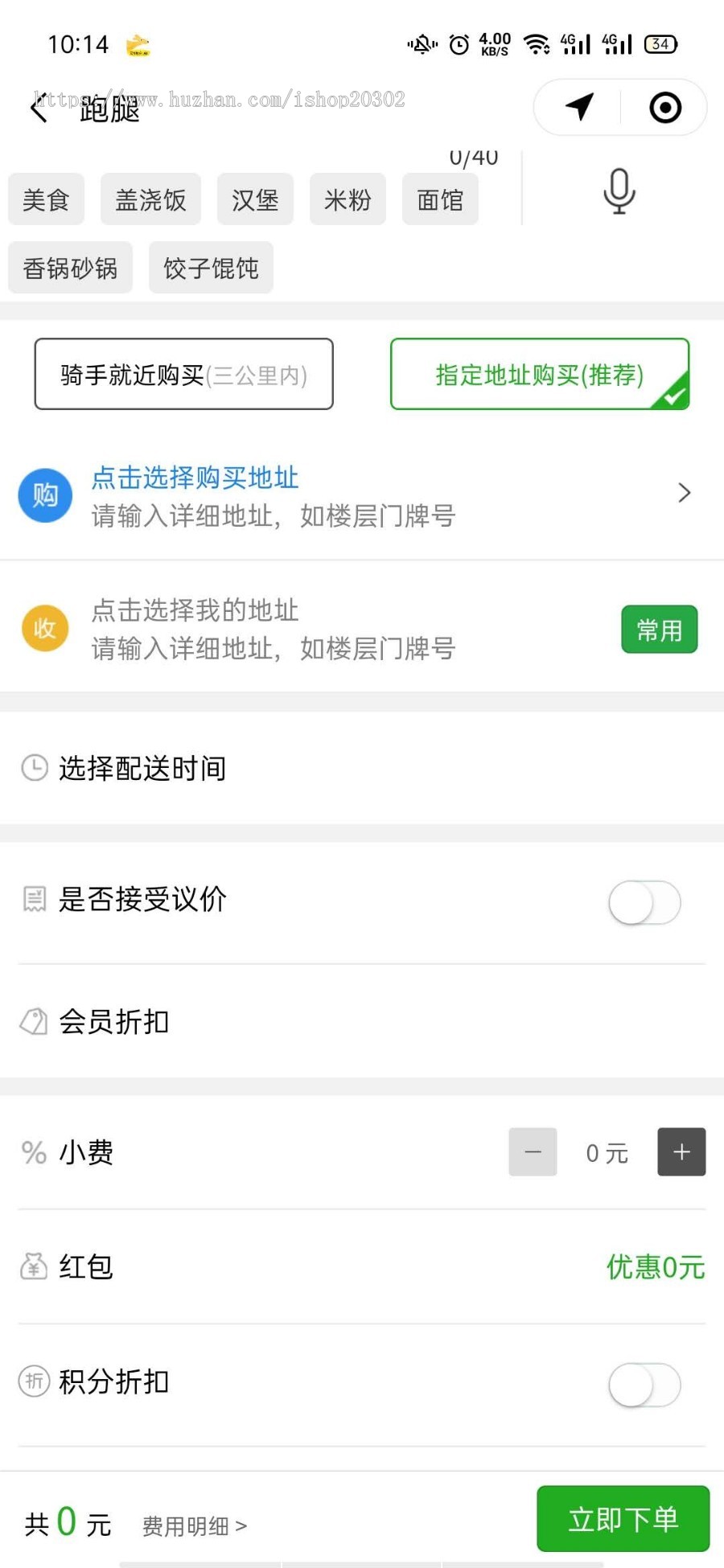Select the 饺子馄饨 category tag
The height and width of the screenshot is (1568, 724).
pos(210,268)
